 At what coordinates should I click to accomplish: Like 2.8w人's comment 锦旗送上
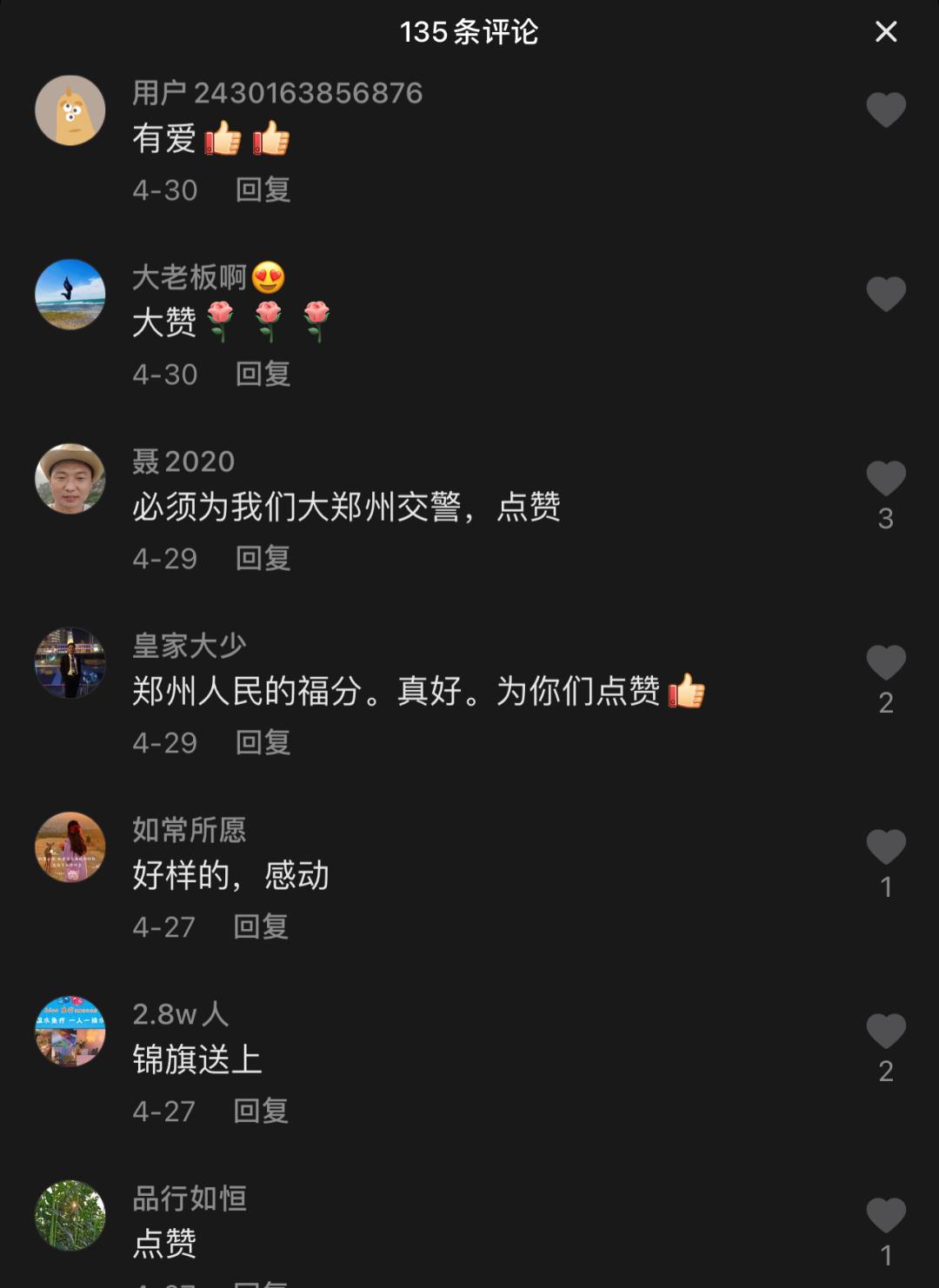coord(886,1032)
